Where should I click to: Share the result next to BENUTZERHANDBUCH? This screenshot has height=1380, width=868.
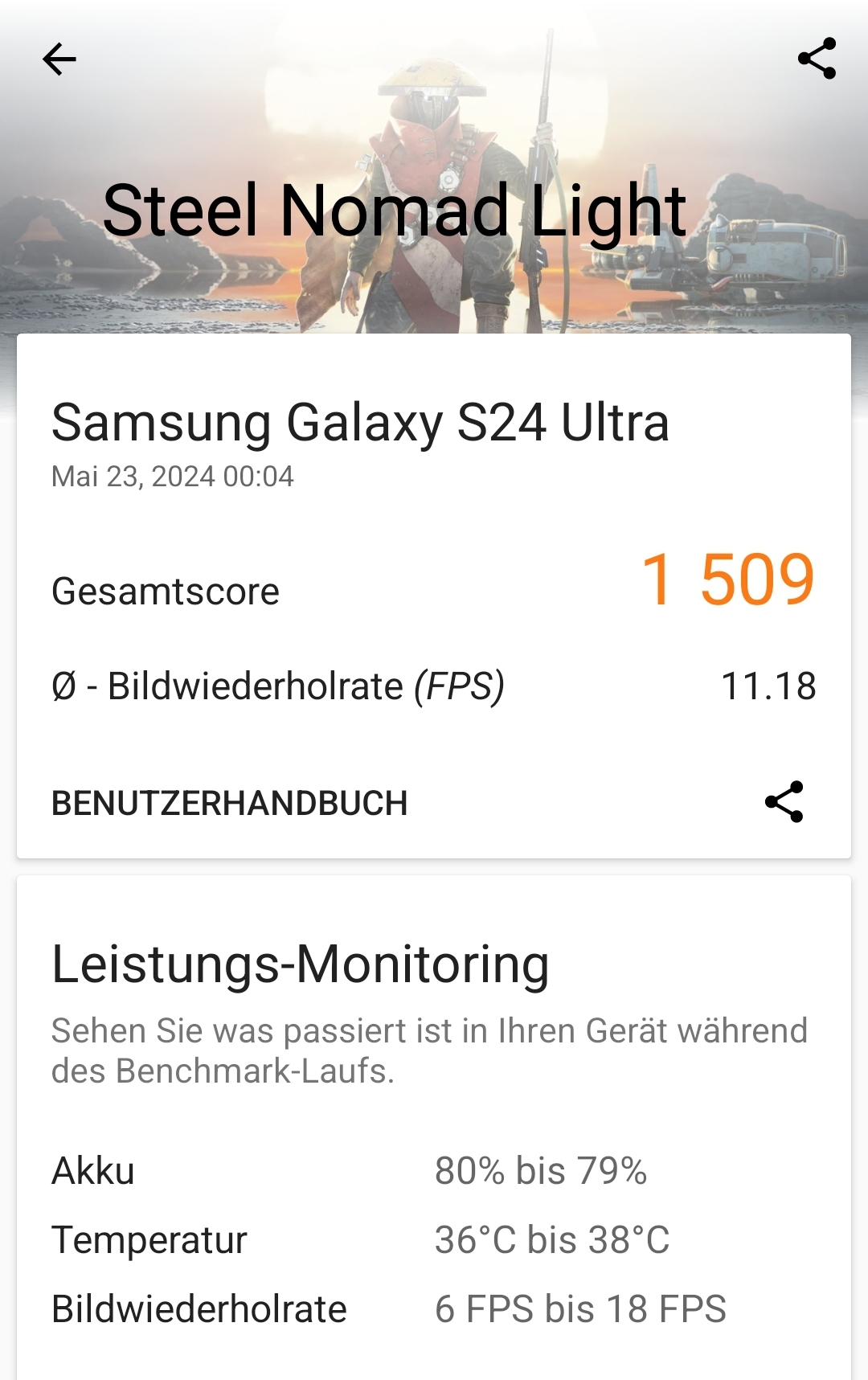coord(784,801)
